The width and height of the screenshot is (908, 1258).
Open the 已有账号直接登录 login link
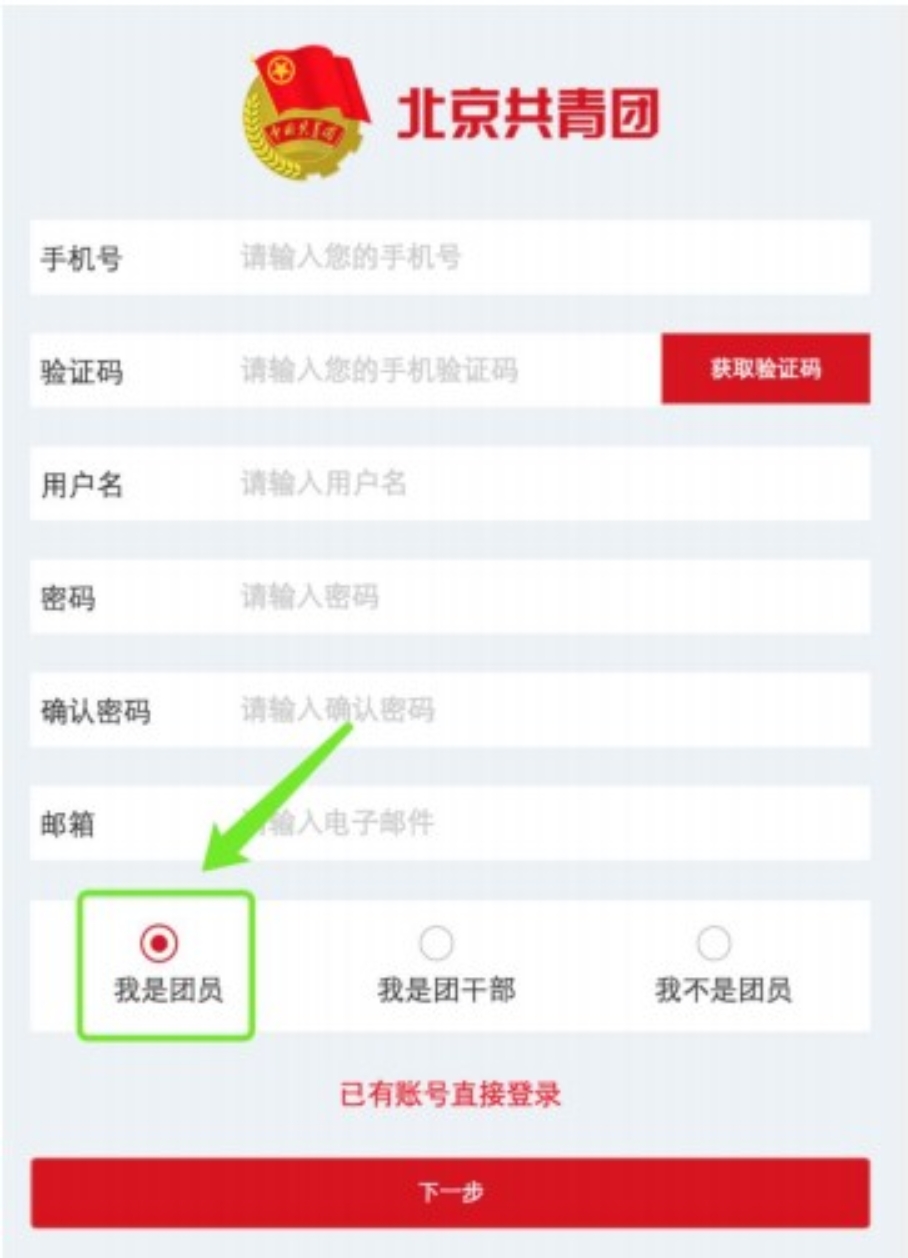coord(450,1094)
